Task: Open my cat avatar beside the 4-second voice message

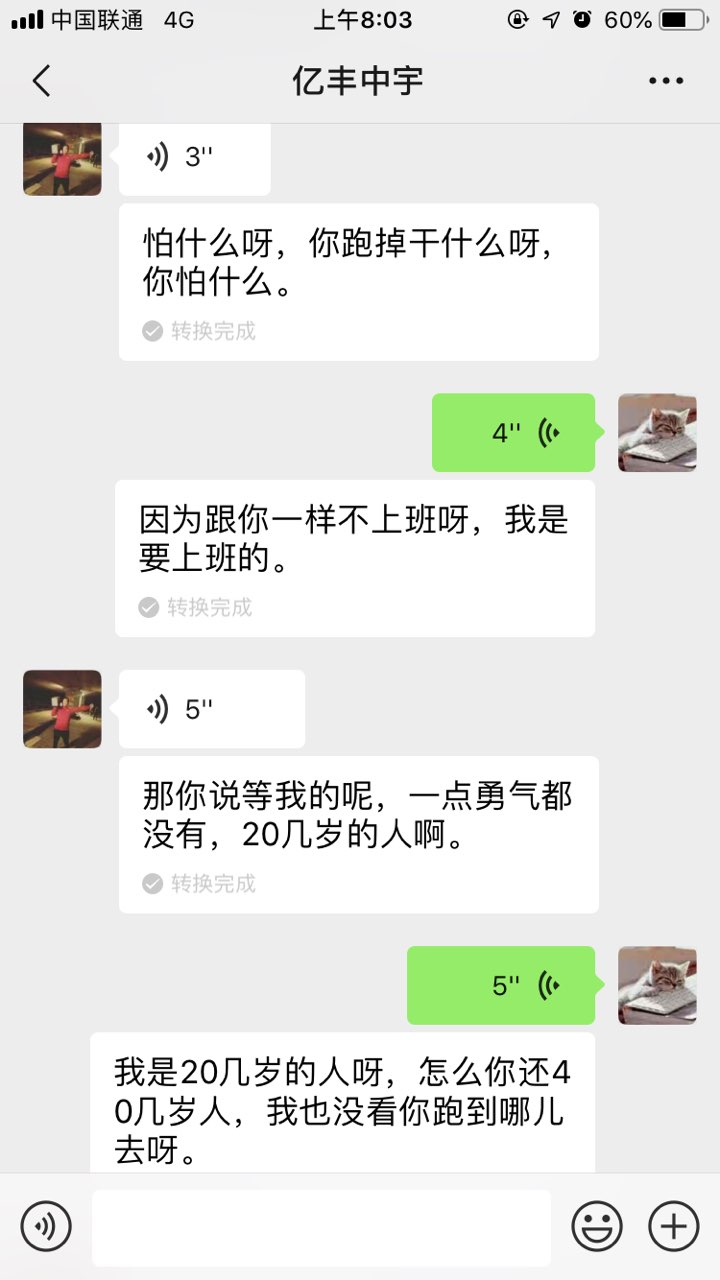Action: (x=657, y=433)
